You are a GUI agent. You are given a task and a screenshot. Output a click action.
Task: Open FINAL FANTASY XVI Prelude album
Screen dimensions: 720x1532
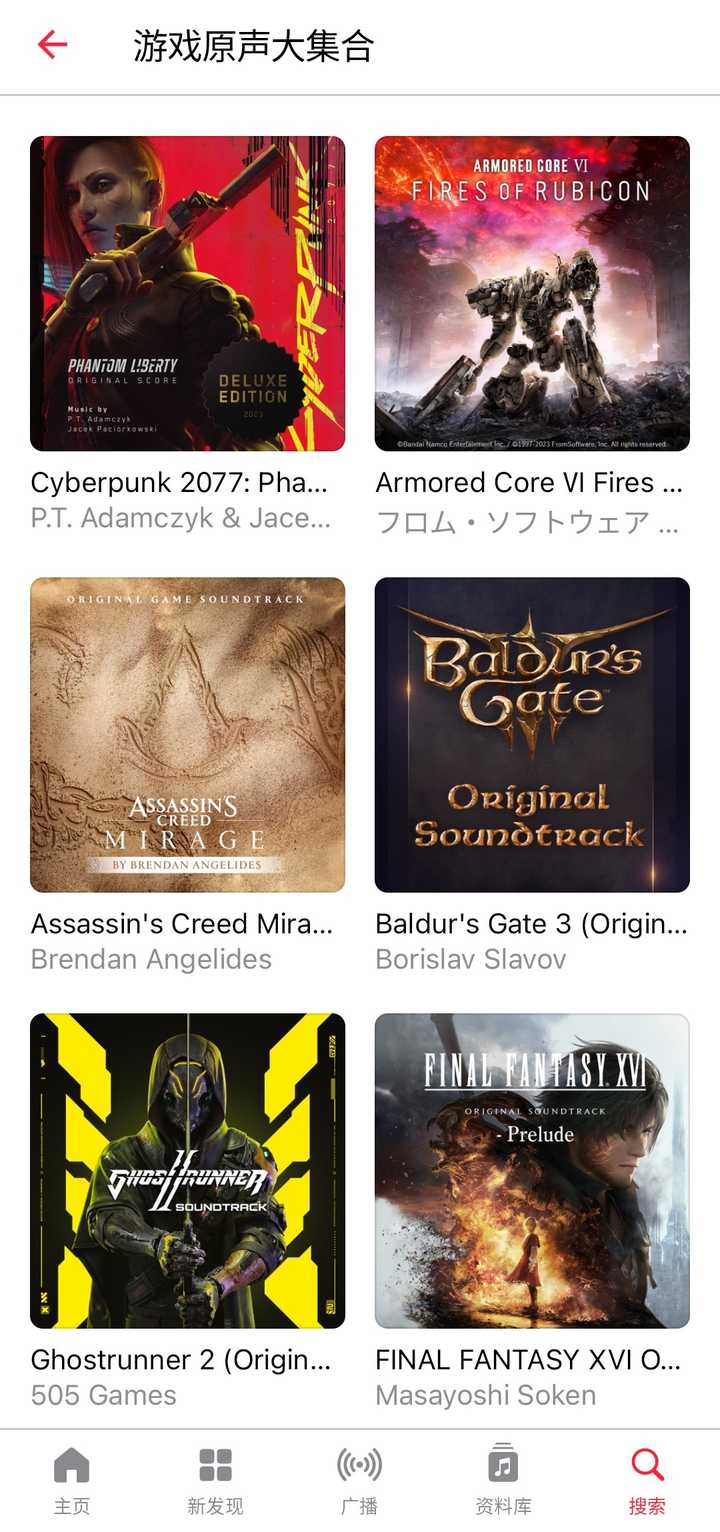(532, 1171)
